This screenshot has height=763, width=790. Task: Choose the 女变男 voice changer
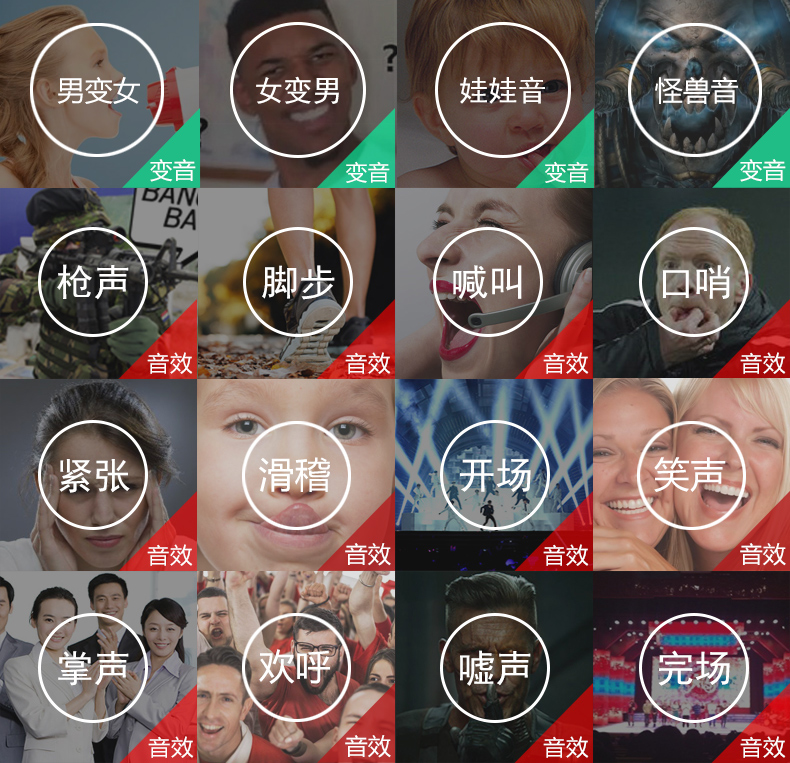[297, 91]
